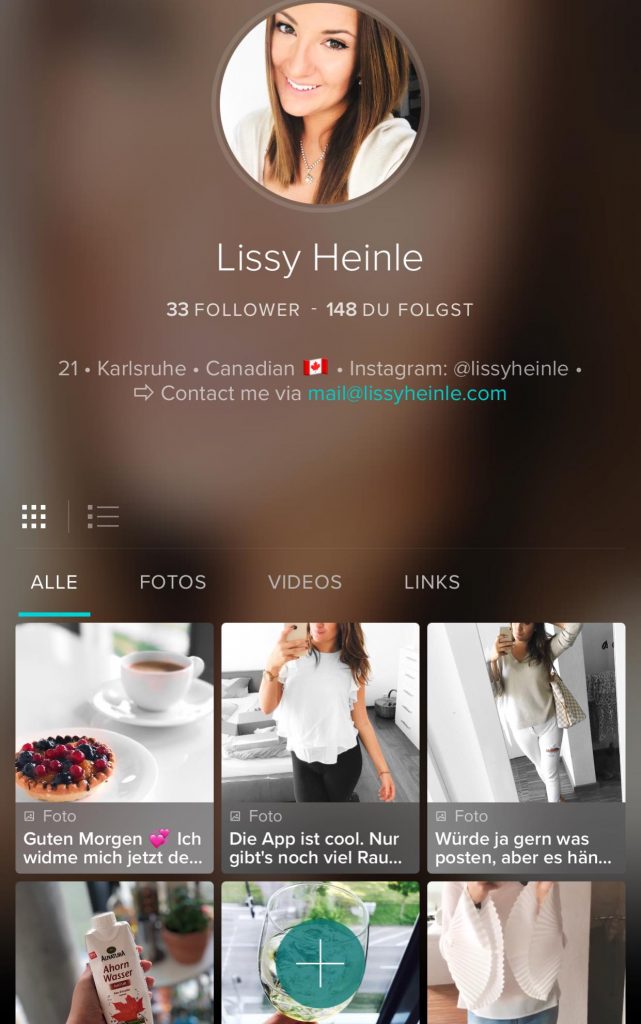This screenshot has width=641, height=1024.
Task: Select the ALLE tab
Action: [54, 582]
